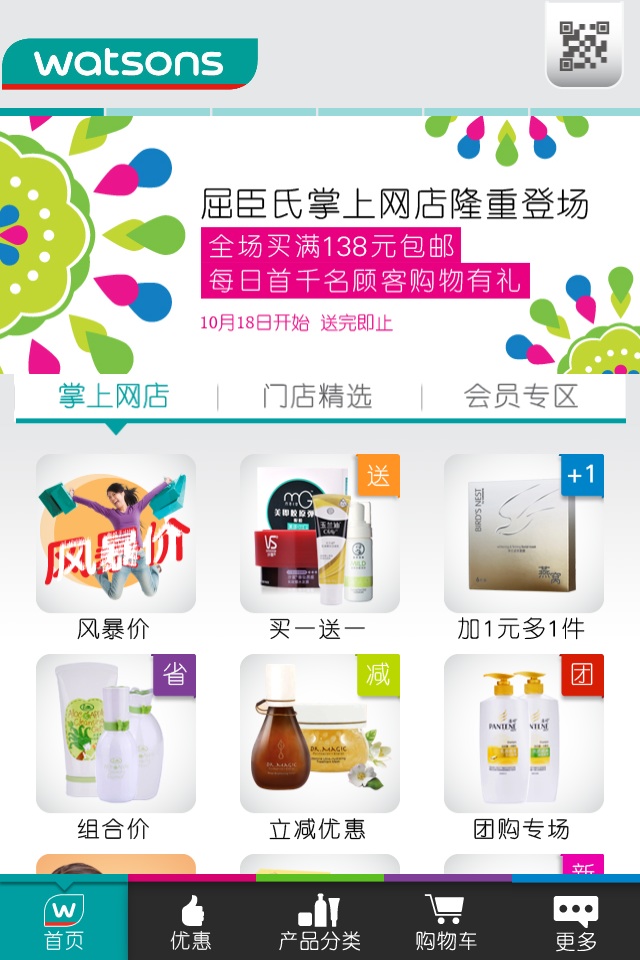Screen dimensions: 640x960
Task: Open the 优惠 tab in the bottom bar
Action: [191, 921]
